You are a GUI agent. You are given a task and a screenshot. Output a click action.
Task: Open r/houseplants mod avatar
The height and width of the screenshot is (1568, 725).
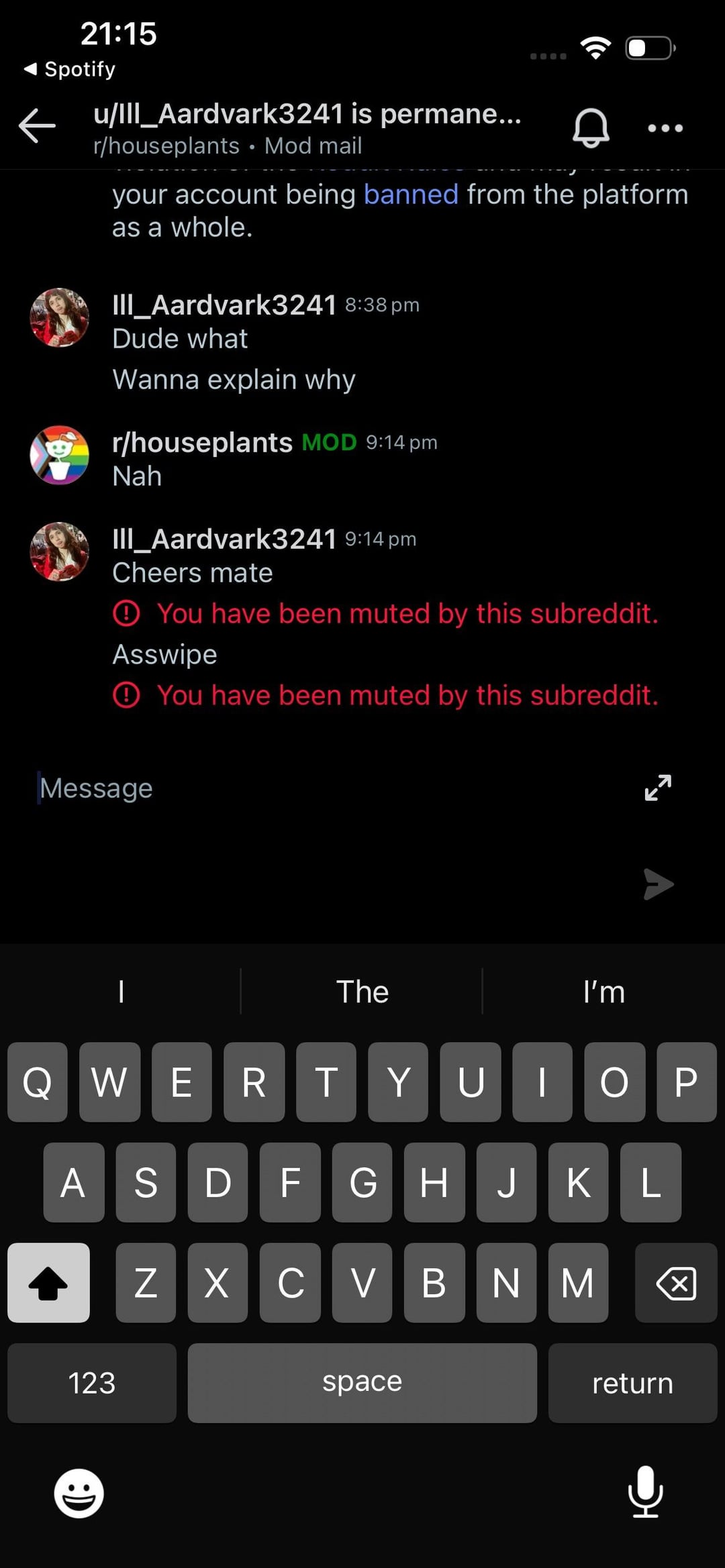coord(60,455)
